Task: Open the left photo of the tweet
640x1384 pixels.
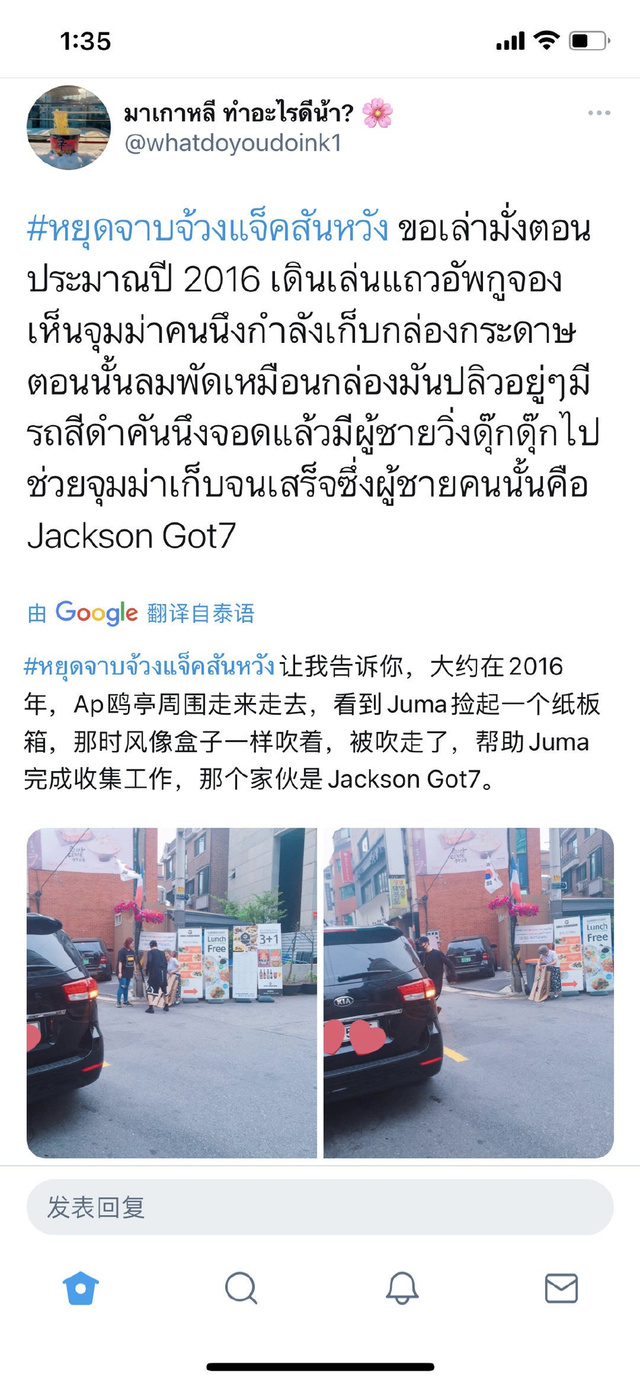Action: pyautogui.click(x=171, y=992)
